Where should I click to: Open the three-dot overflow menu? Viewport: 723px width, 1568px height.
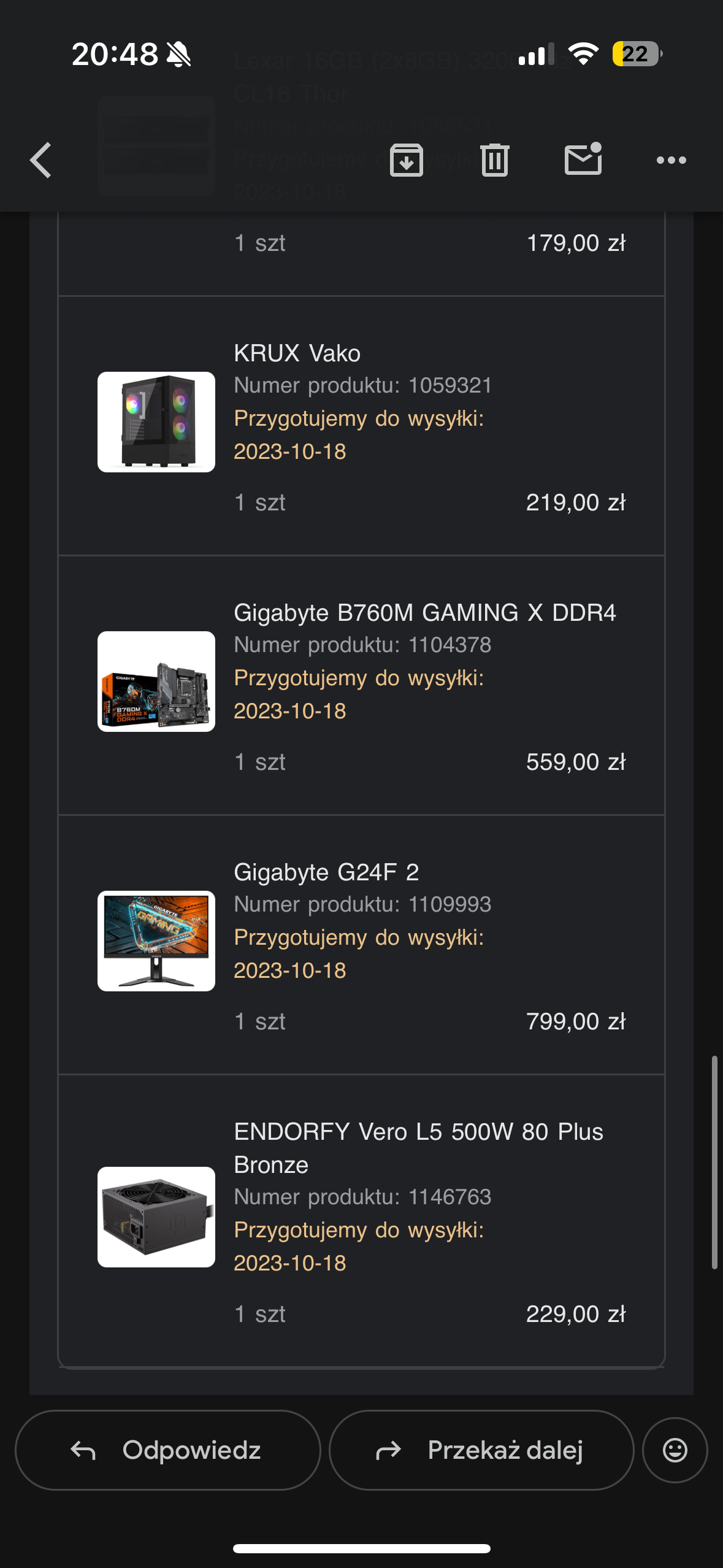coord(671,160)
